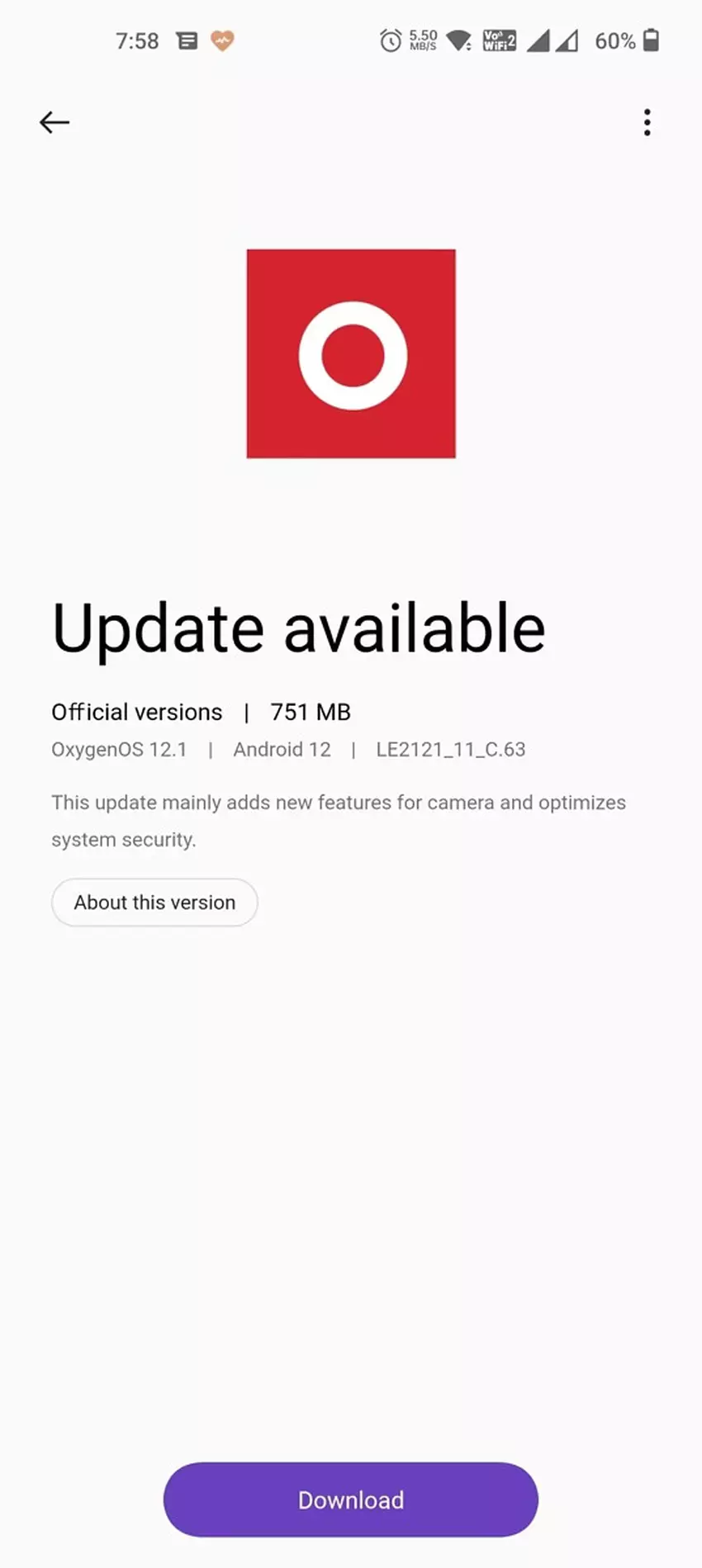Screen dimensions: 702x1568
Task: Open About this version details
Action: pyautogui.click(x=154, y=902)
